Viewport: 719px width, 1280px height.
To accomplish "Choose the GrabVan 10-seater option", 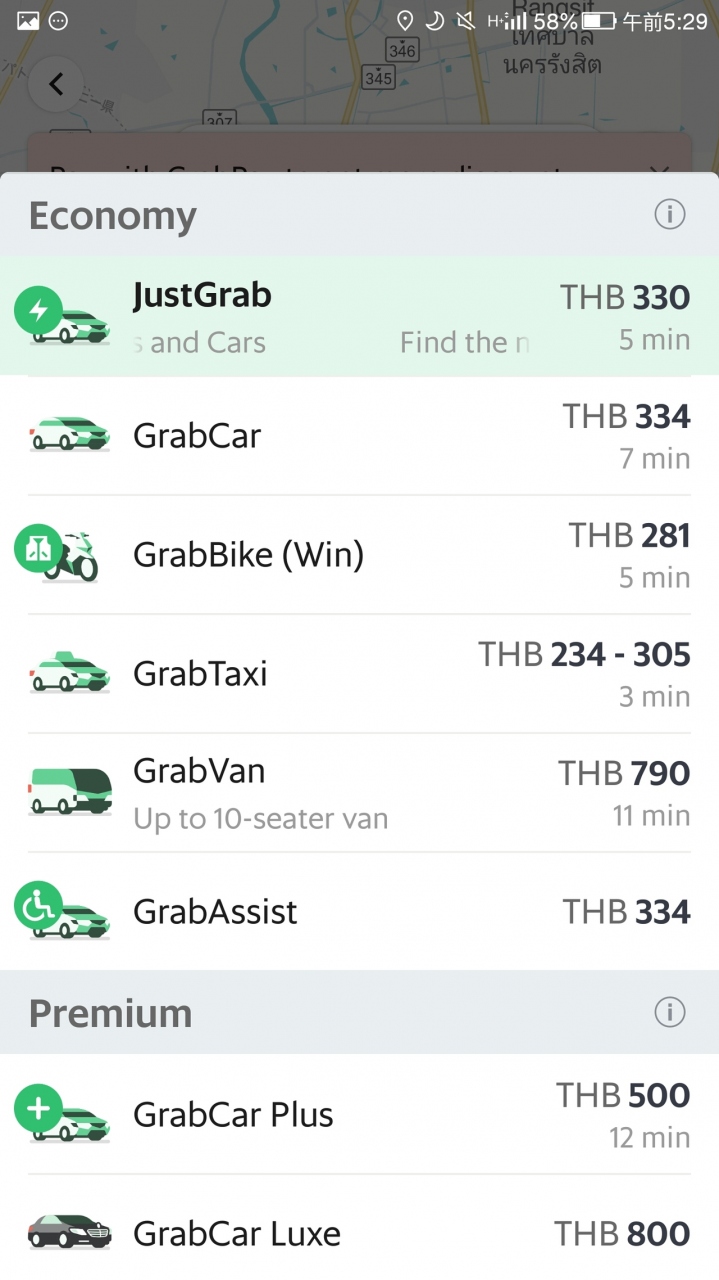I will pyautogui.click(x=359, y=793).
